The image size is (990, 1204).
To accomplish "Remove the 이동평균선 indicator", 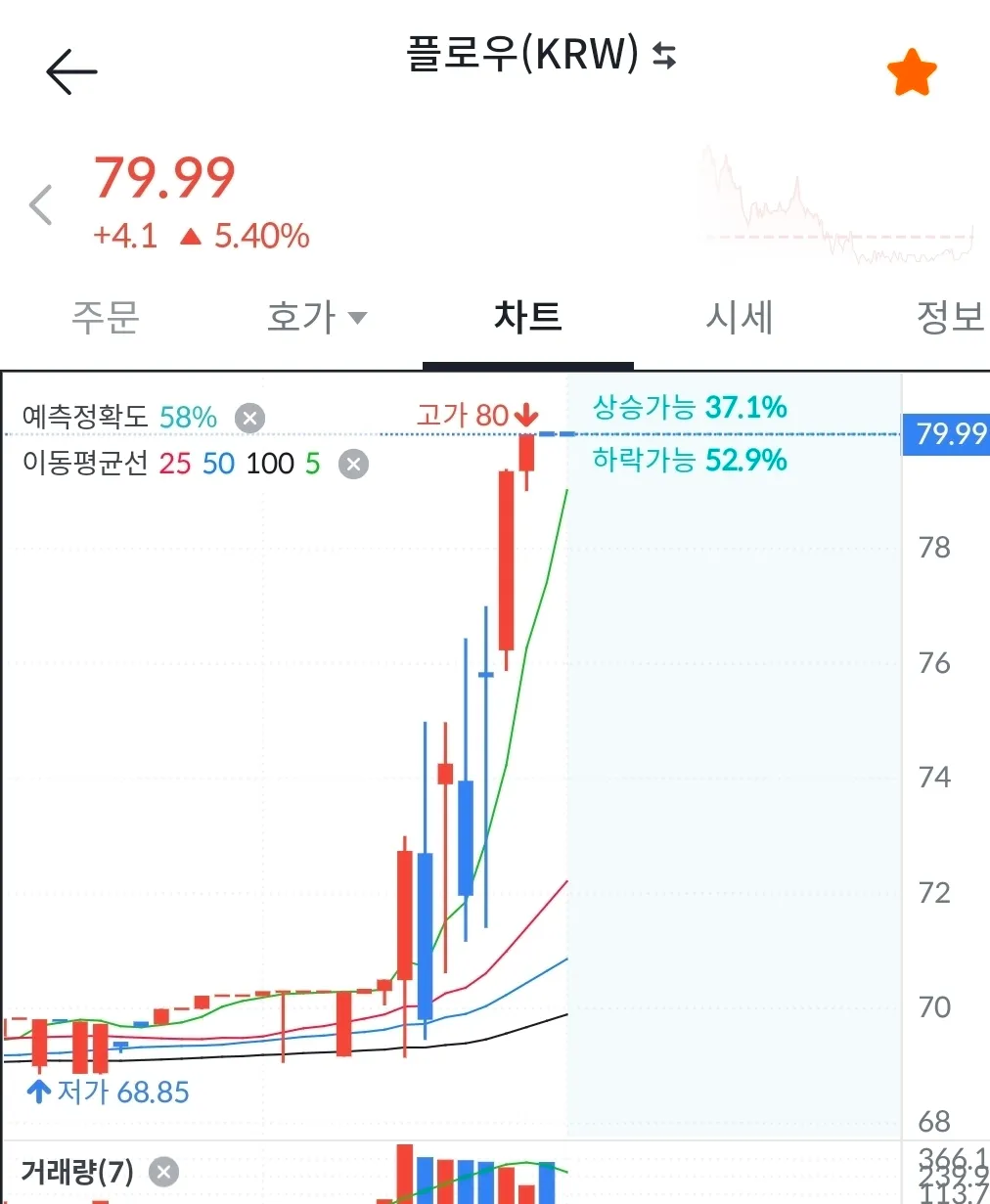I will click(353, 464).
